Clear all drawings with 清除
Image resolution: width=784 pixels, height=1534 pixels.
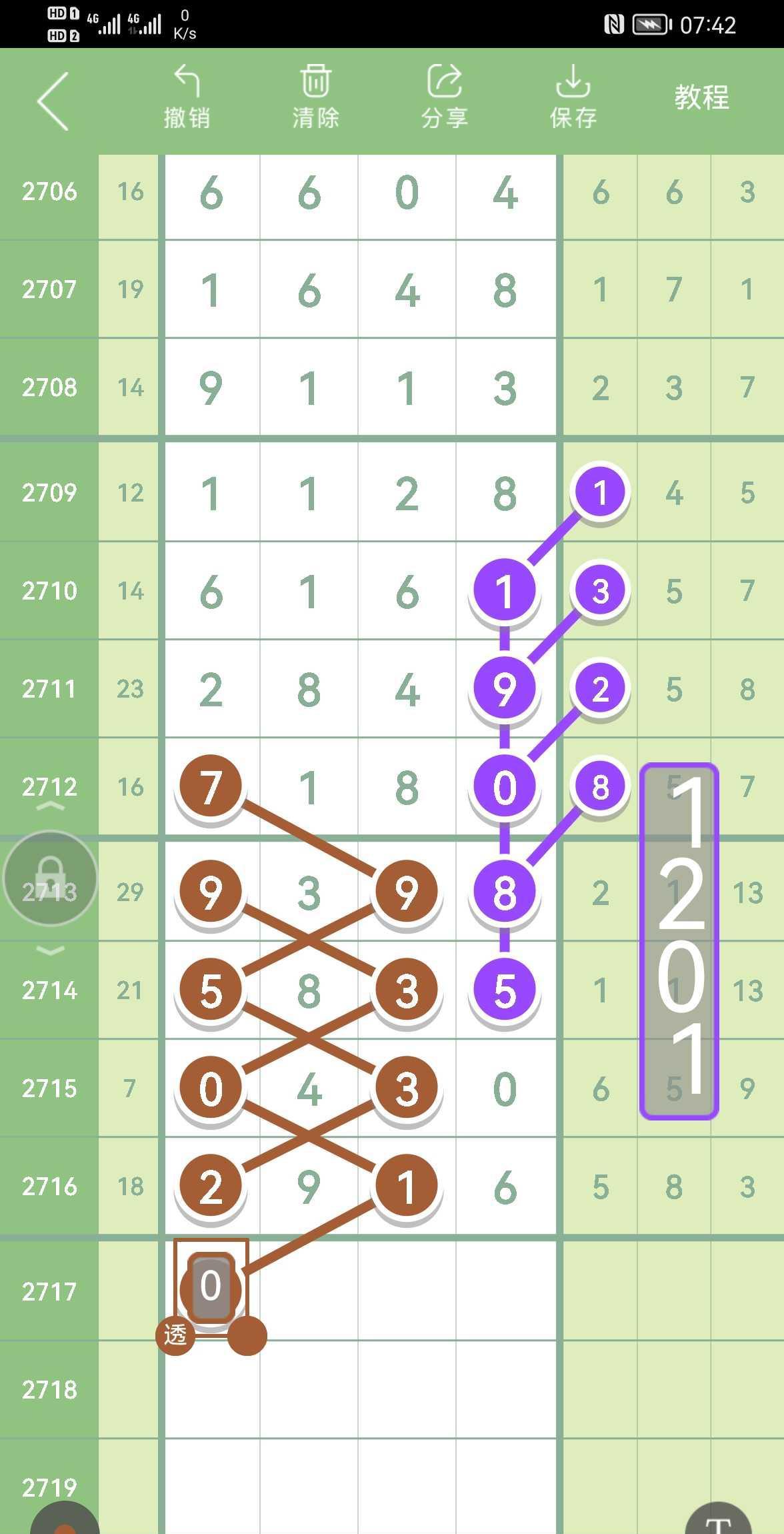click(x=315, y=97)
